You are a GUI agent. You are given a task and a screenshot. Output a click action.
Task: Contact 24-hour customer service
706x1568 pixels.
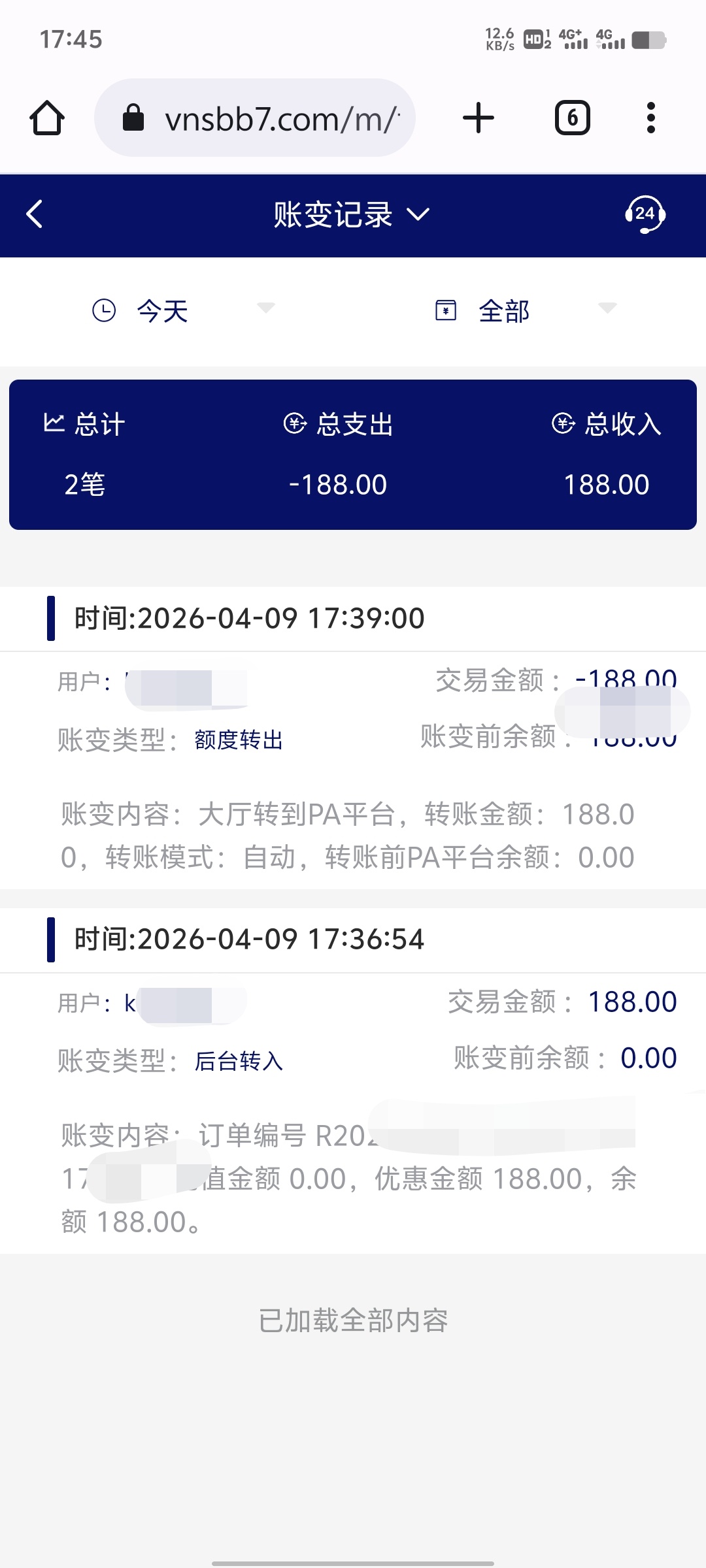(x=645, y=214)
